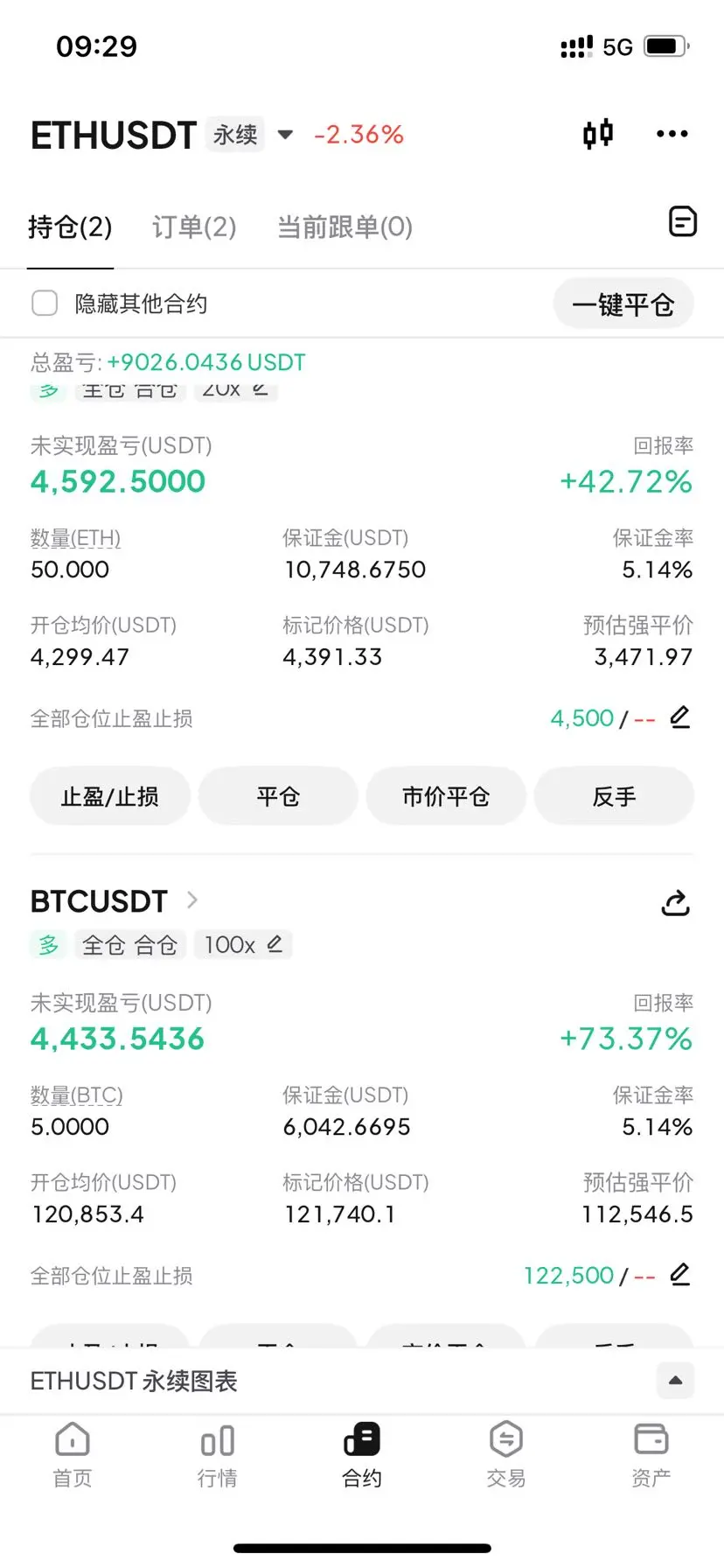Expand the ETHUSDT perpetual pair dropdown
This screenshot has height=1568, width=724.
[285, 135]
